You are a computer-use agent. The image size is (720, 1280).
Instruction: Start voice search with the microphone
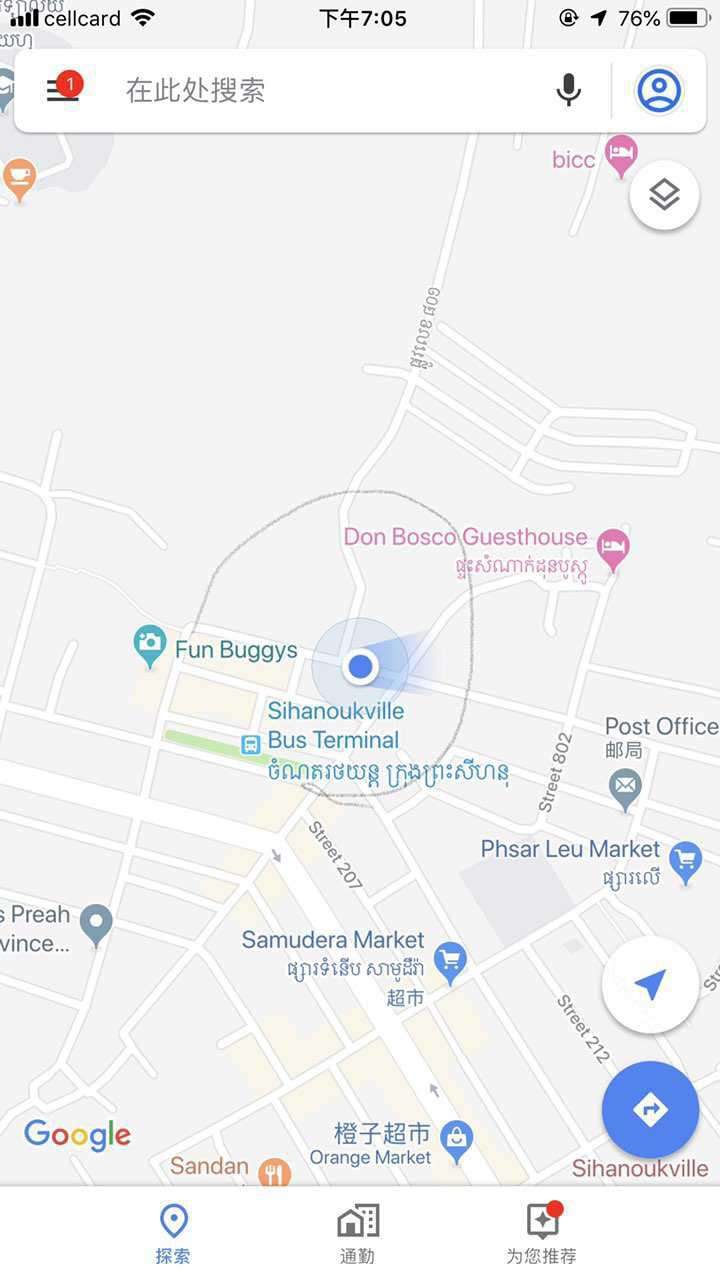[568, 90]
